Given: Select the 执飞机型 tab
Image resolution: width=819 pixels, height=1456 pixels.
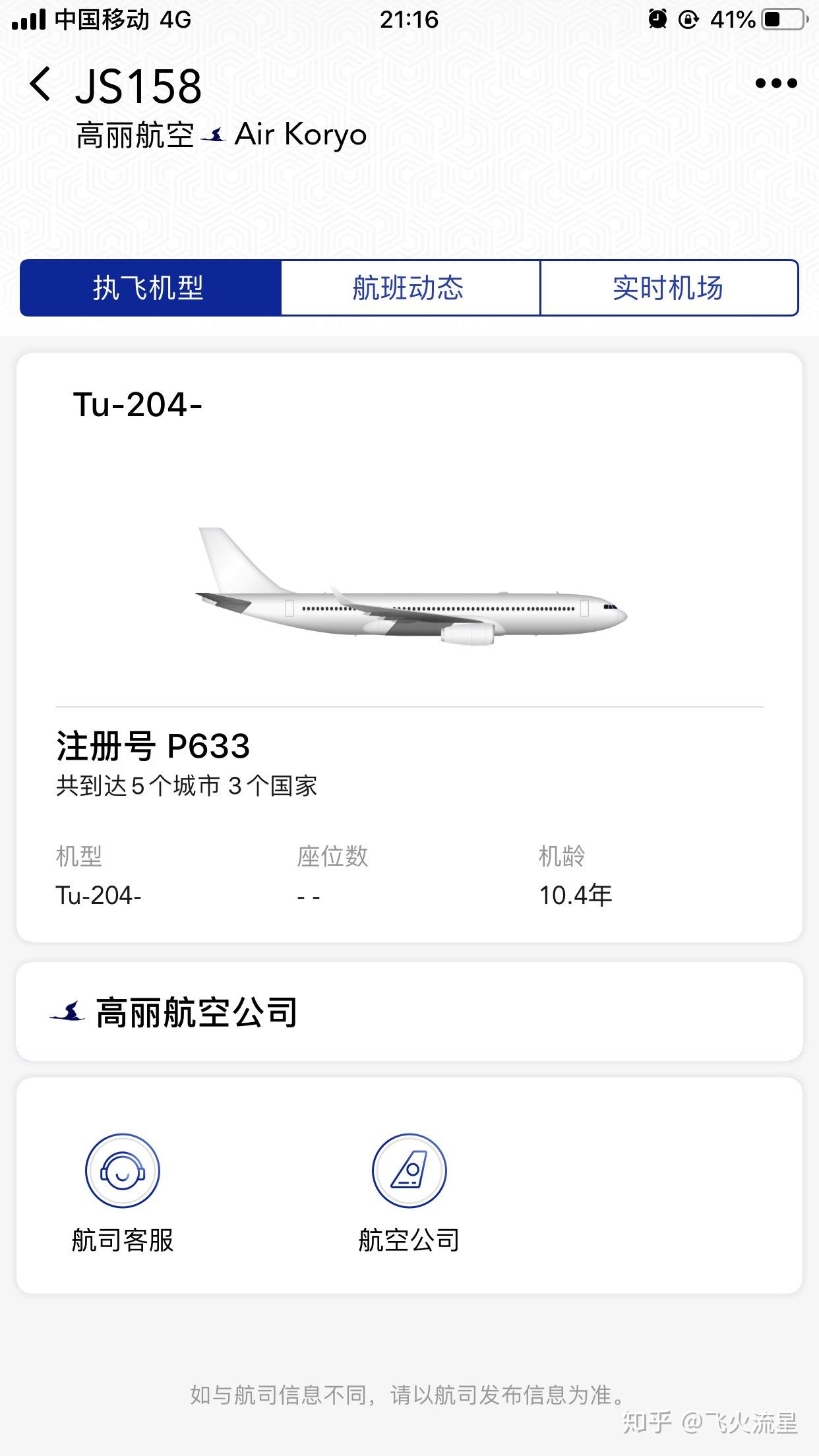Looking at the screenshot, I should (x=150, y=288).
